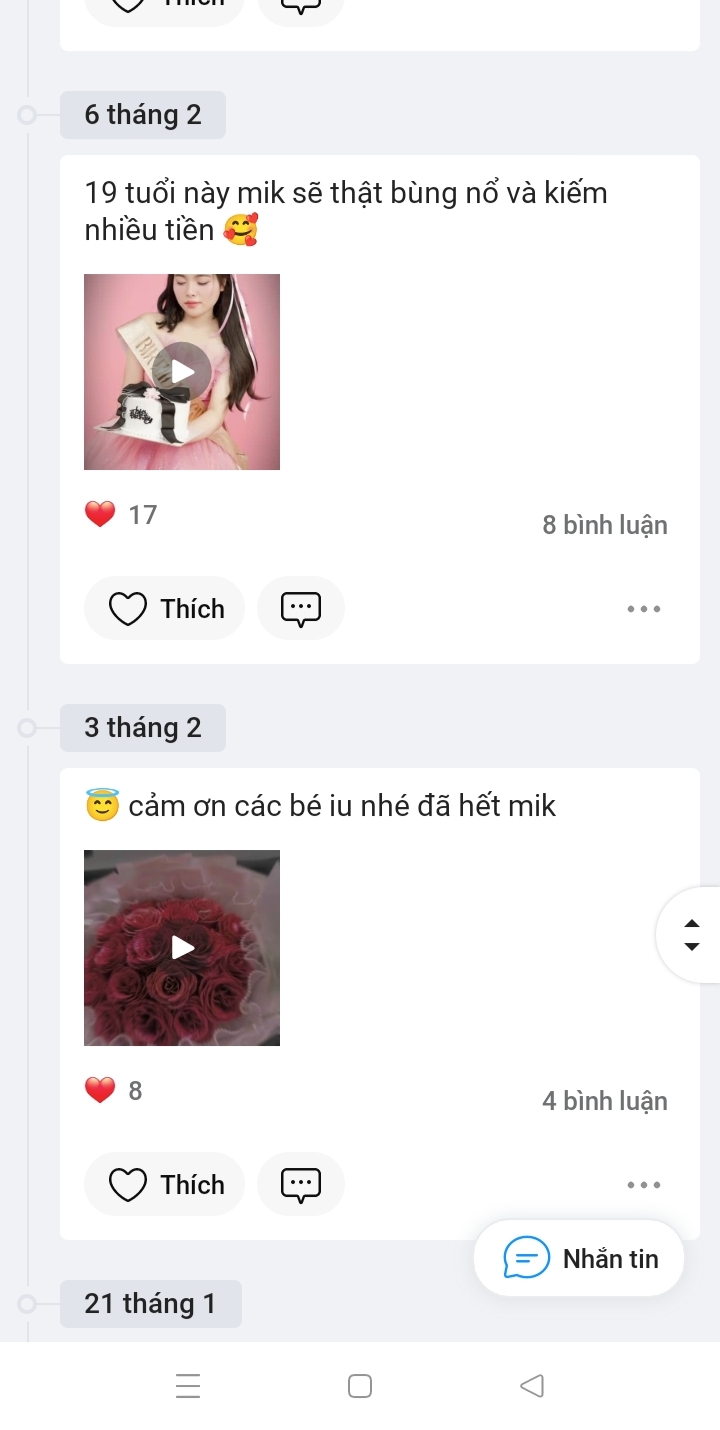Play the roses video in the 3 tháng 2 post
Viewport: 720px width, 1430px height.
click(x=182, y=947)
